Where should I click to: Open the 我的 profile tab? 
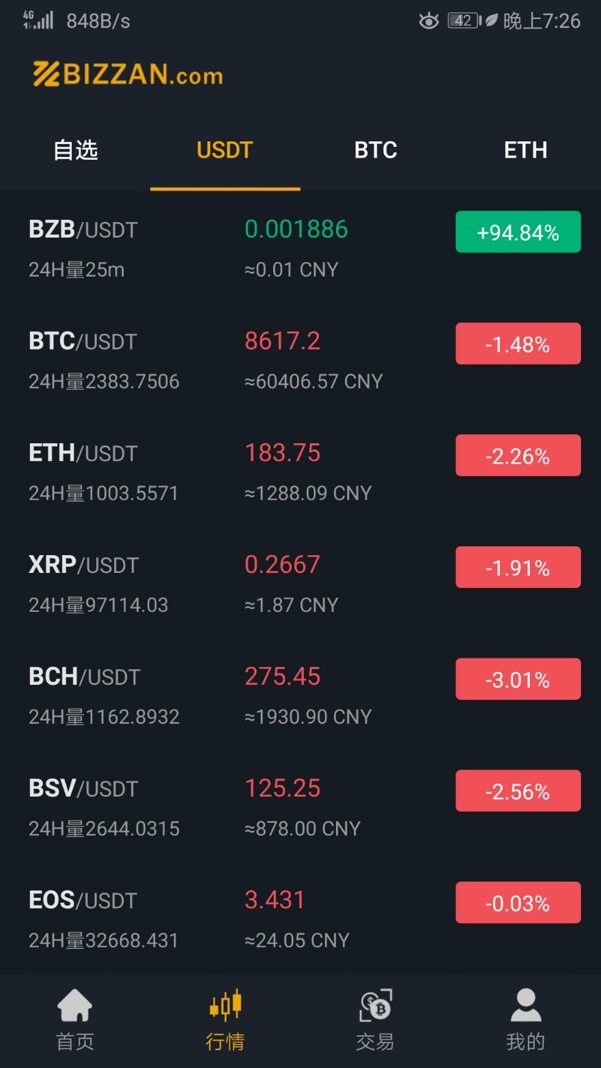(525, 1020)
